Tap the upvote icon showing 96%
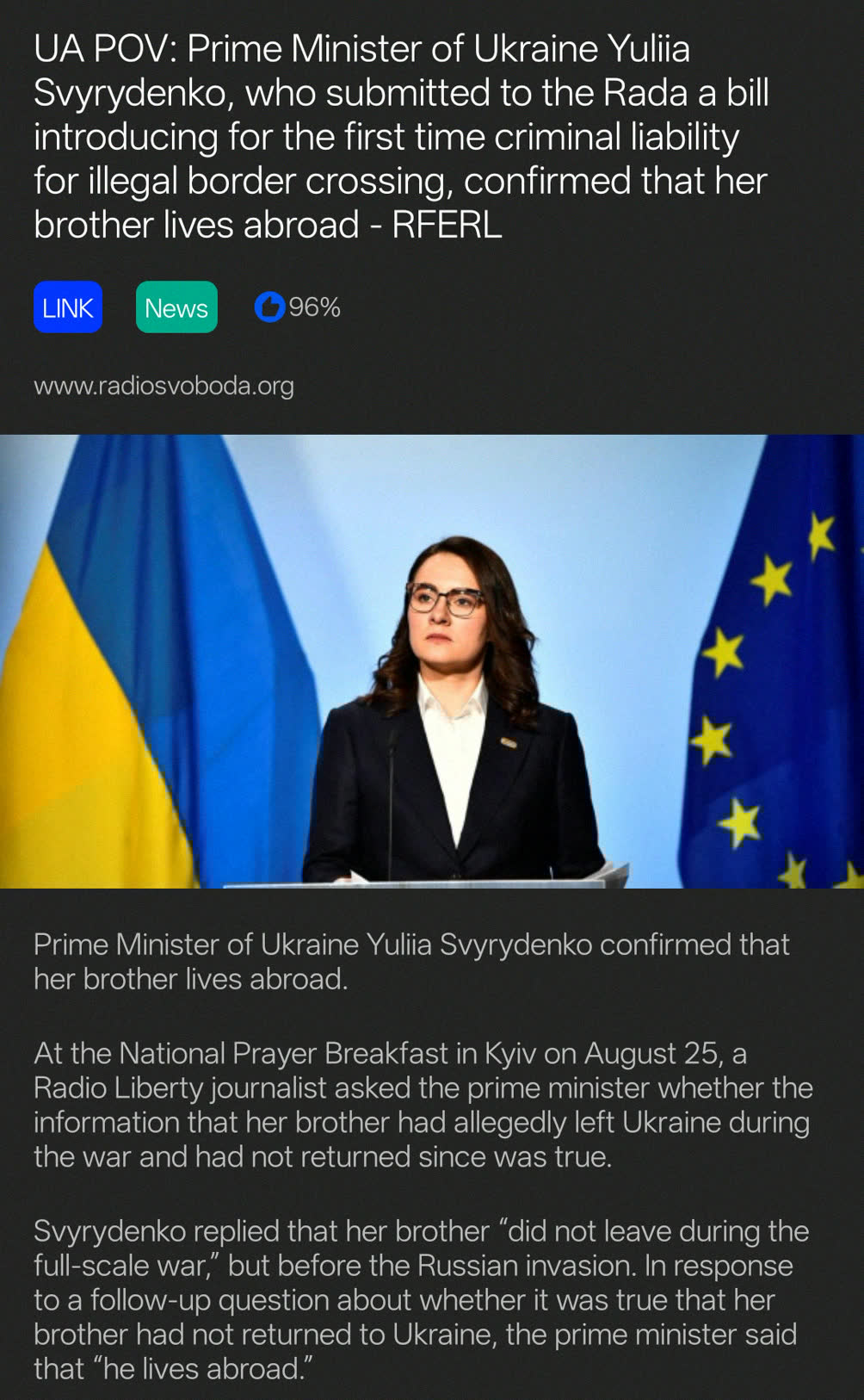Viewport: 864px width, 1400px height. (x=269, y=307)
